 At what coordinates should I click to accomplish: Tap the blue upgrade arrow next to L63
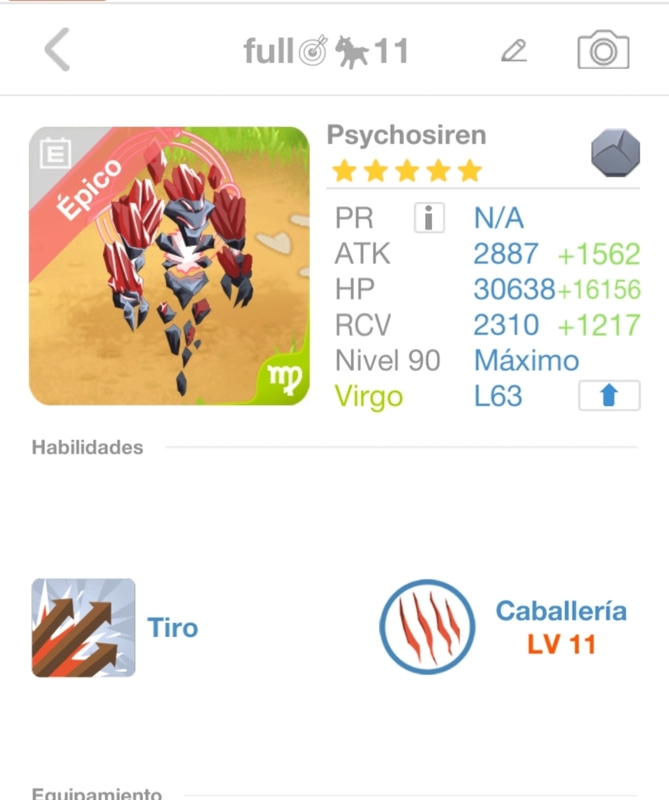tap(609, 396)
